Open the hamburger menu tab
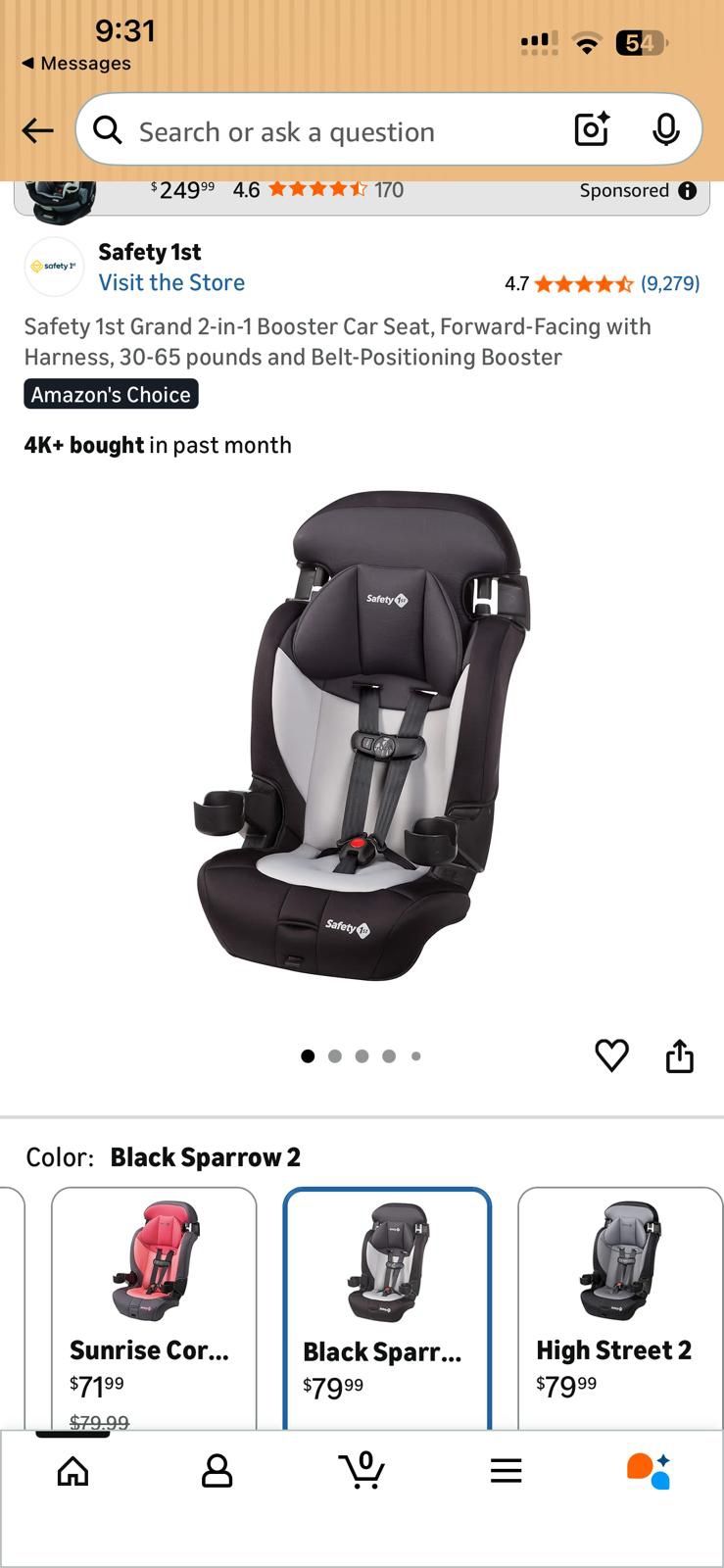This screenshot has width=724, height=1568. pos(506,1470)
